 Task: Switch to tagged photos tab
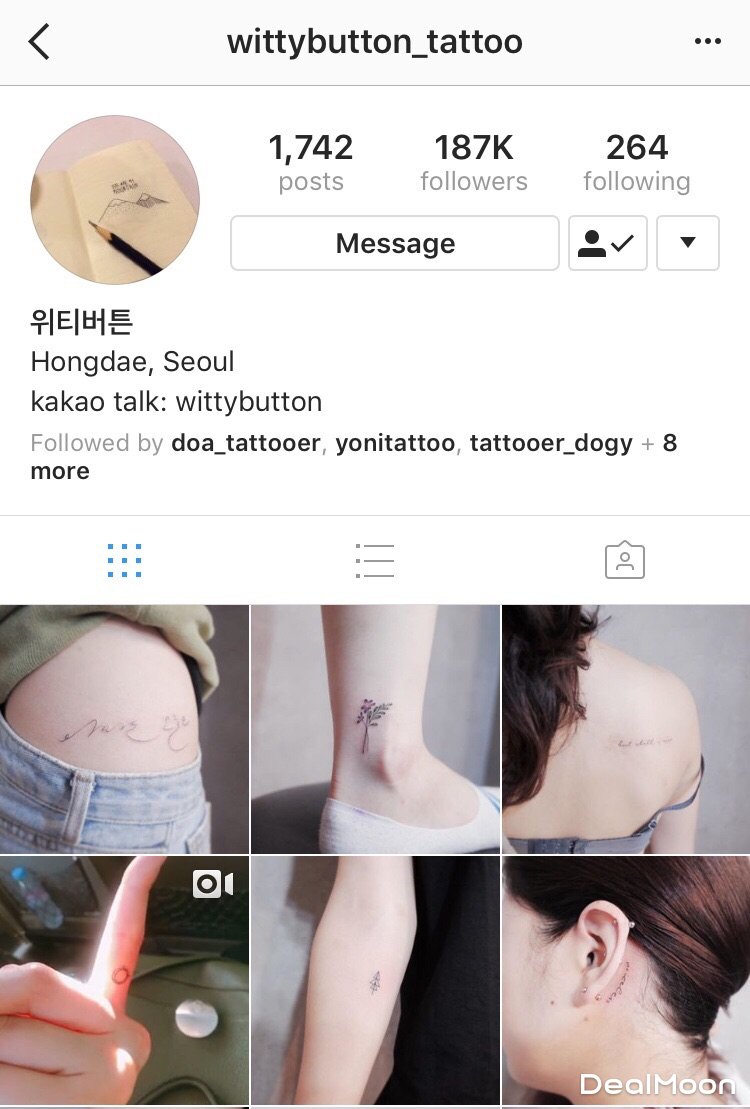click(x=624, y=561)
